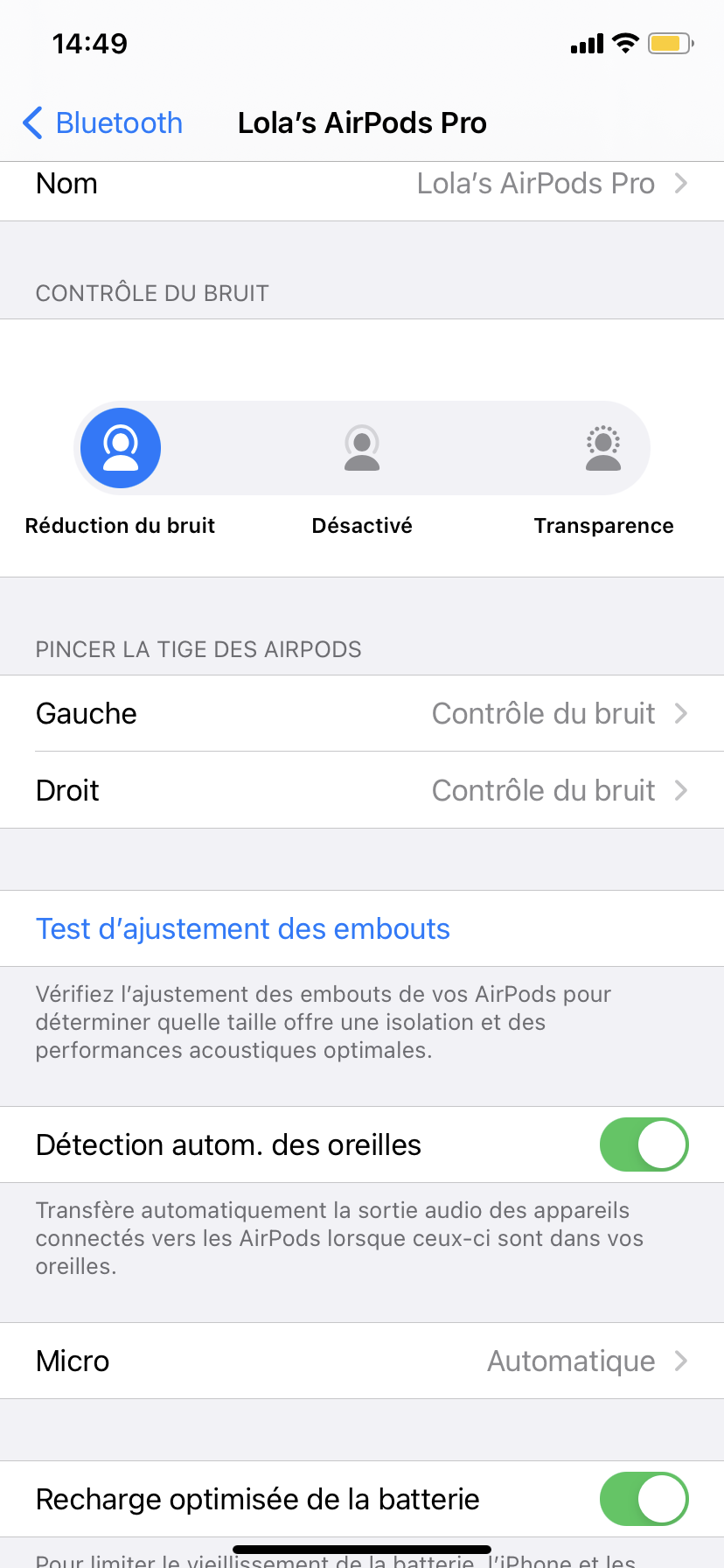This screenshot has width=724, height=1568.
Task: Switch noise control to Transparence
Action: coord(603,448)
